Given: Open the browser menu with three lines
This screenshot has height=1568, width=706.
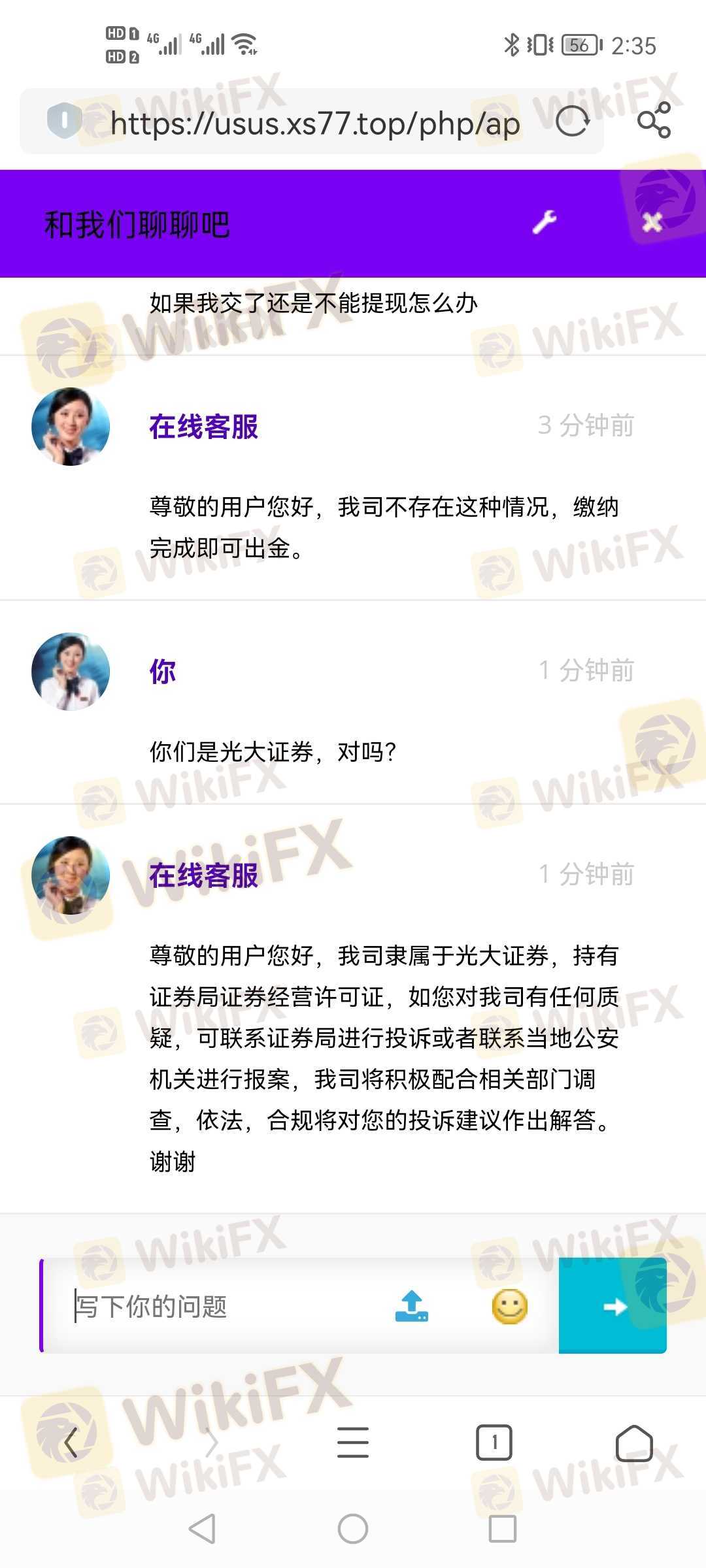Looking at the screenshot, I should (353, 1443).
